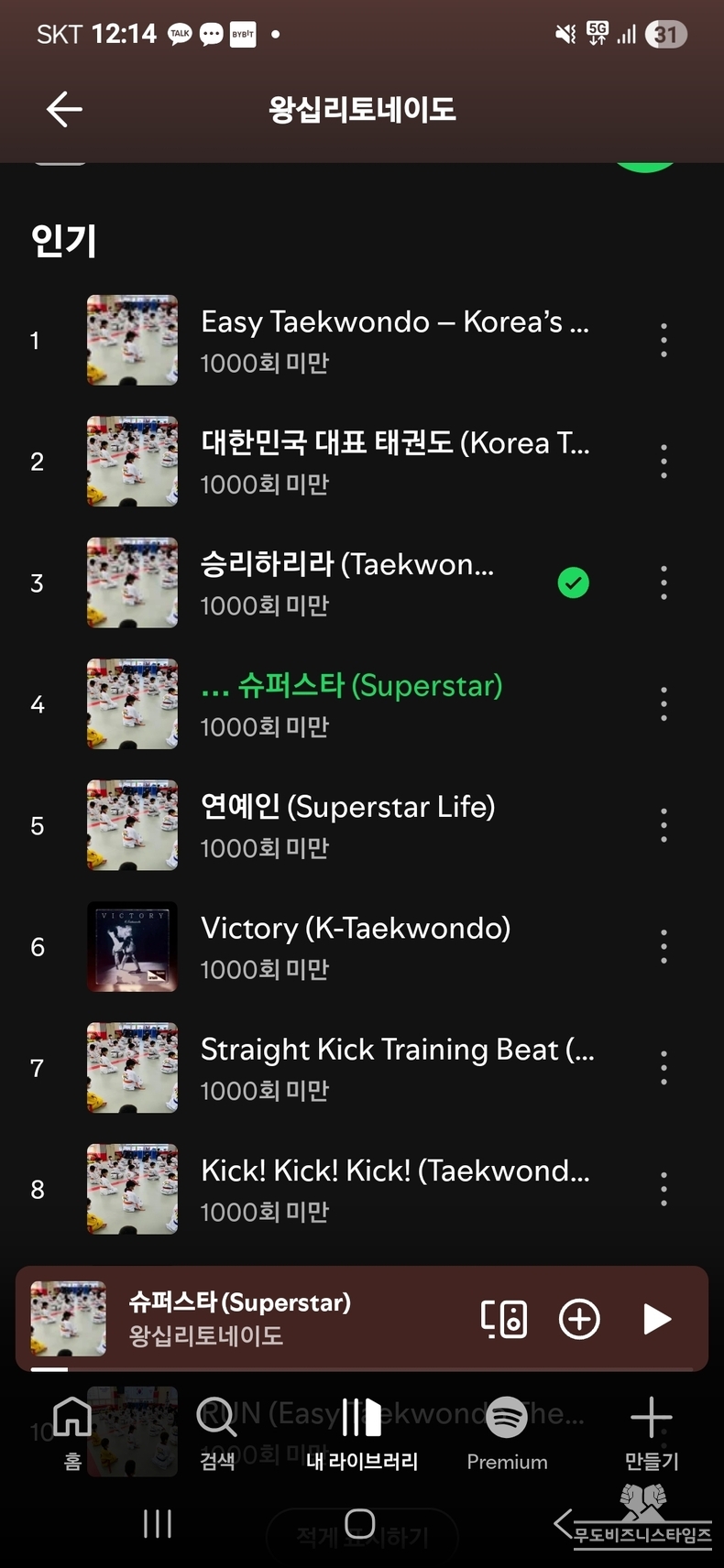
Task: Open recent apps from system navigation
Action: (x=158, y=1524)
